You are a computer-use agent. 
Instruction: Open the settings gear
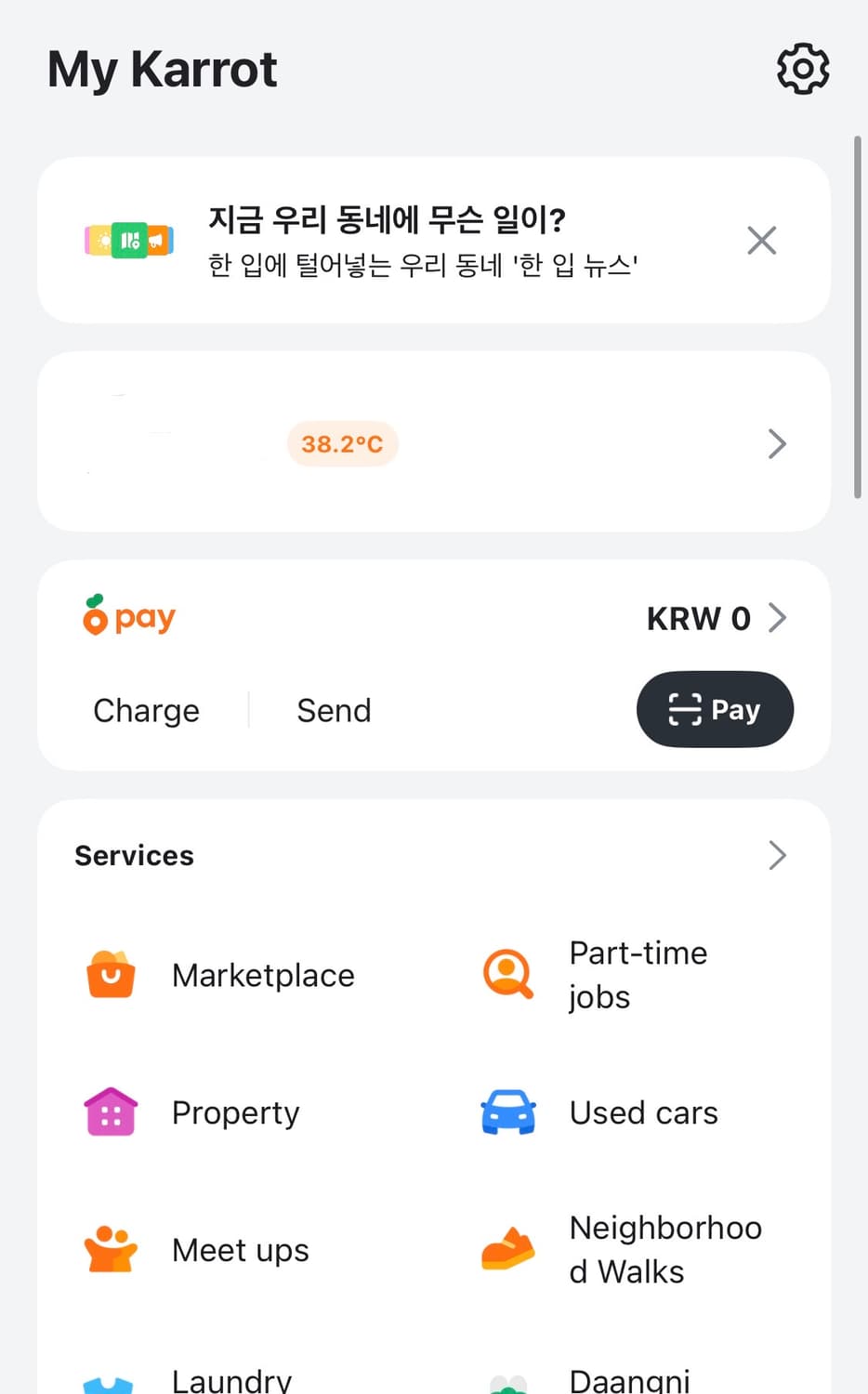(802, 68)
